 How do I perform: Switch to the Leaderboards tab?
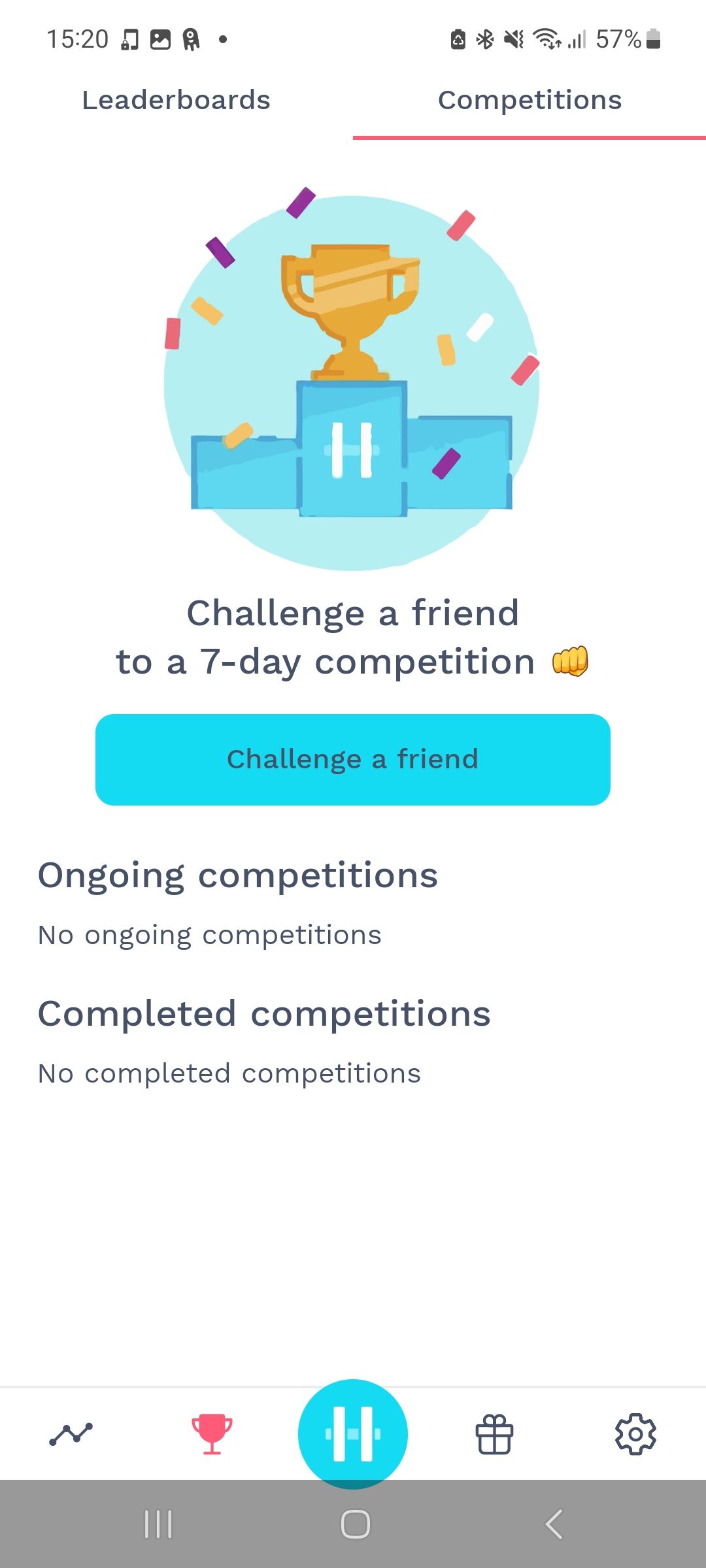point(176,101)
